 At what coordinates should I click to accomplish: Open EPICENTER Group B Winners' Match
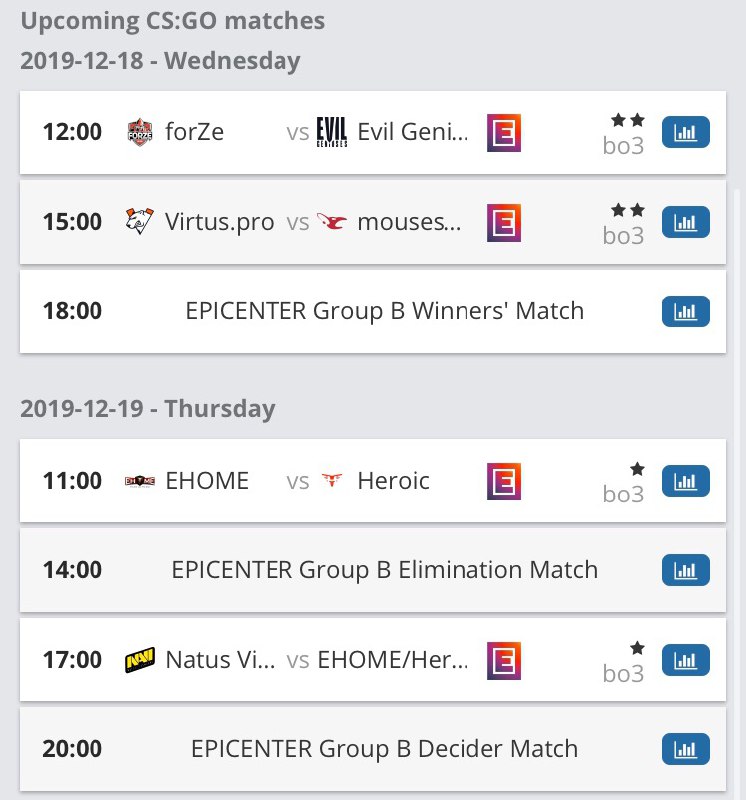click(384, 310)
